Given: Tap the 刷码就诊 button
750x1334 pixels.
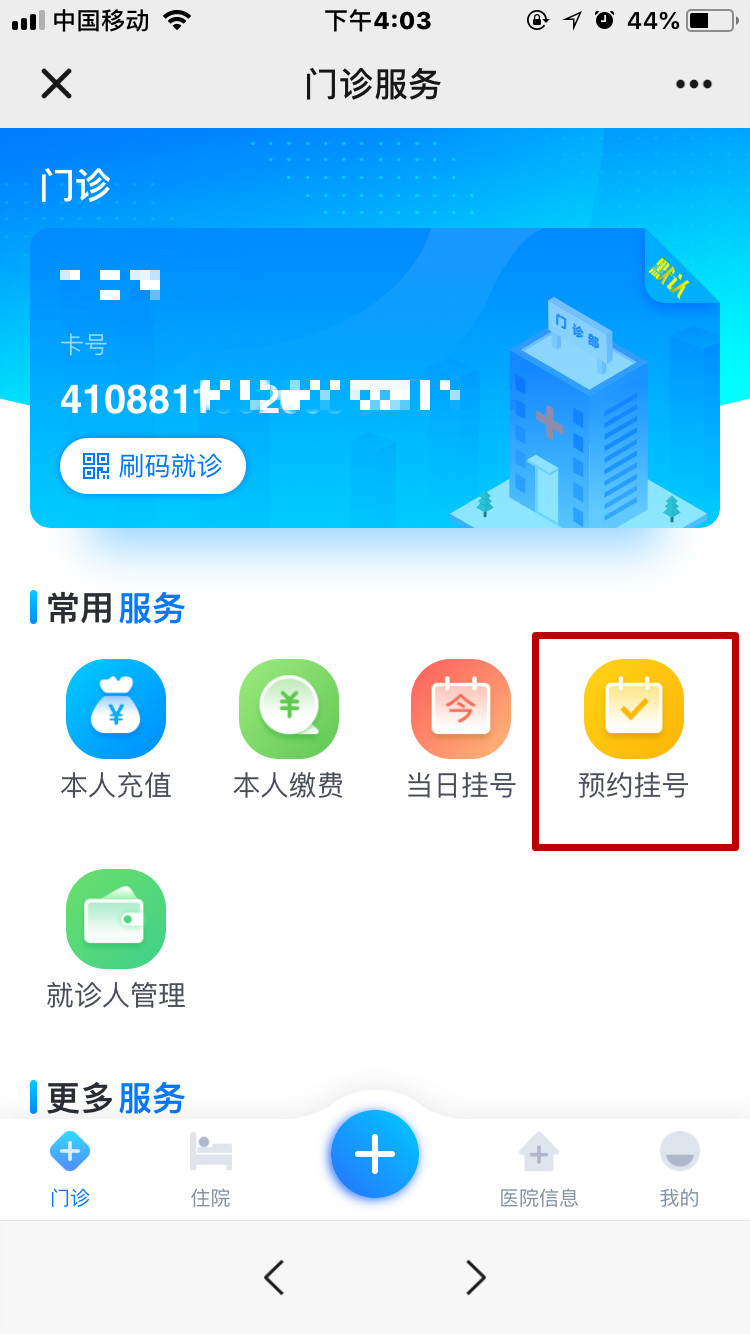Looking at the screenshot, I should pos(153,466).
